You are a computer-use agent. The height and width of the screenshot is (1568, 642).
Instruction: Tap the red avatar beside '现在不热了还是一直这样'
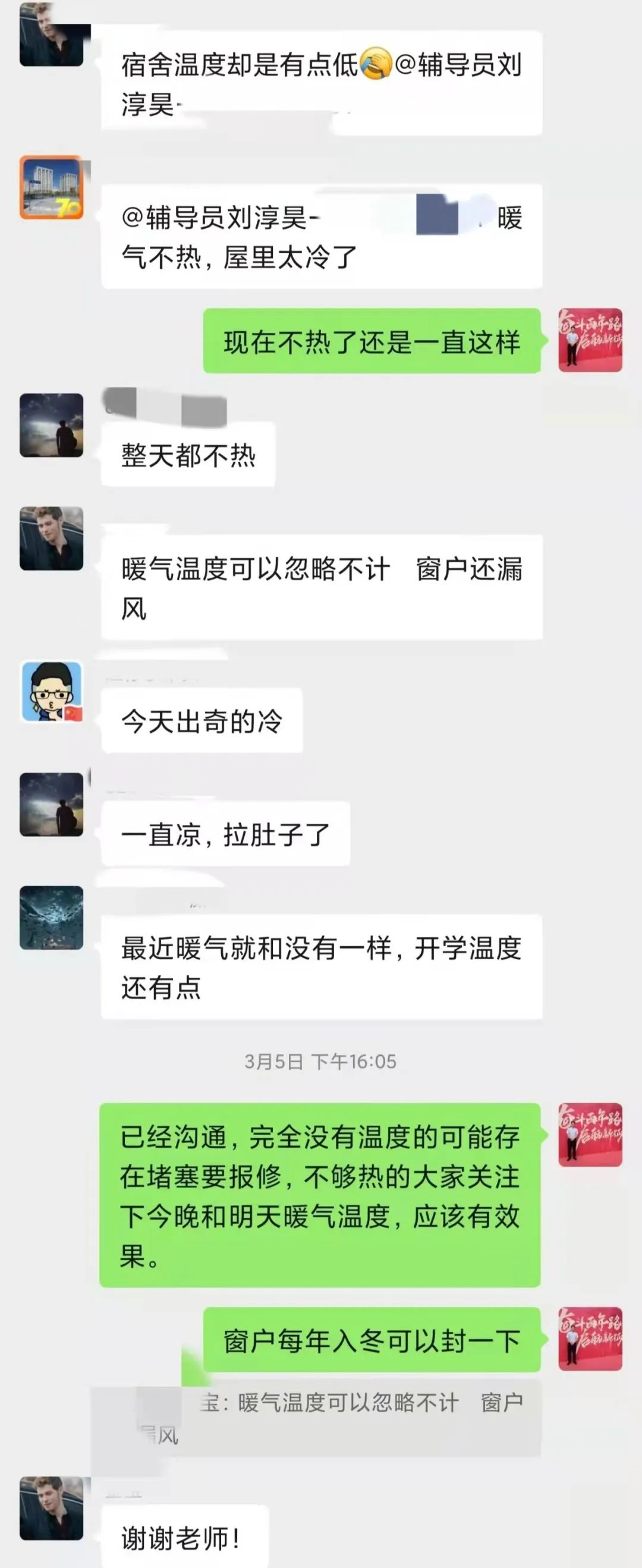[x=590, y=339]
